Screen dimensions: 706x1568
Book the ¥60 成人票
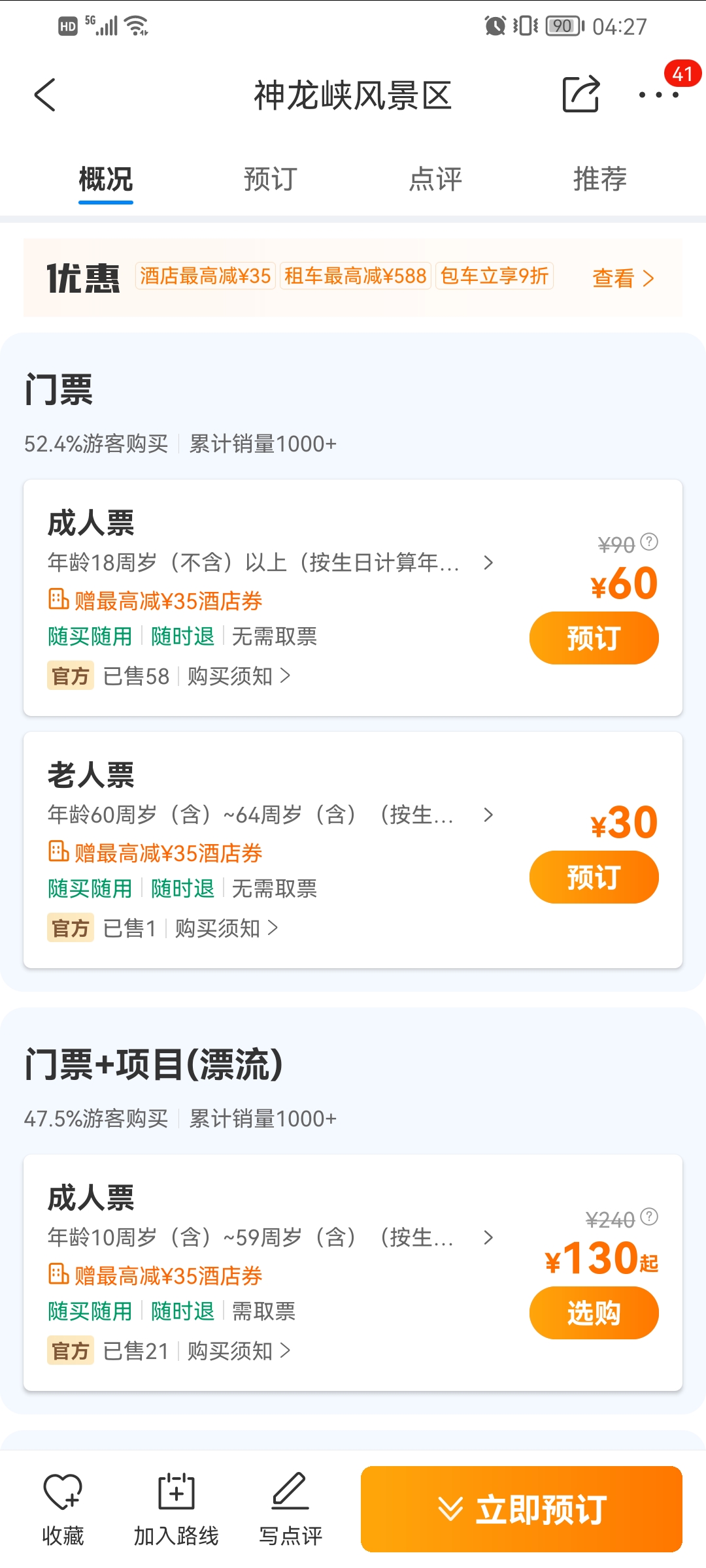(594, 638)
